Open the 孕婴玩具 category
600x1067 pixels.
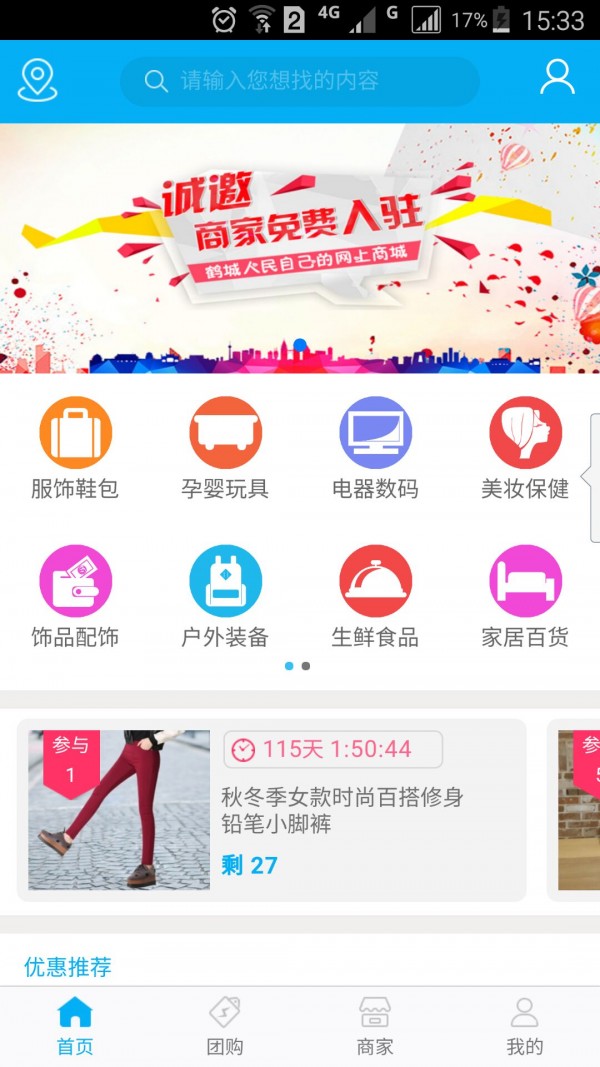[x=225, y=448]
